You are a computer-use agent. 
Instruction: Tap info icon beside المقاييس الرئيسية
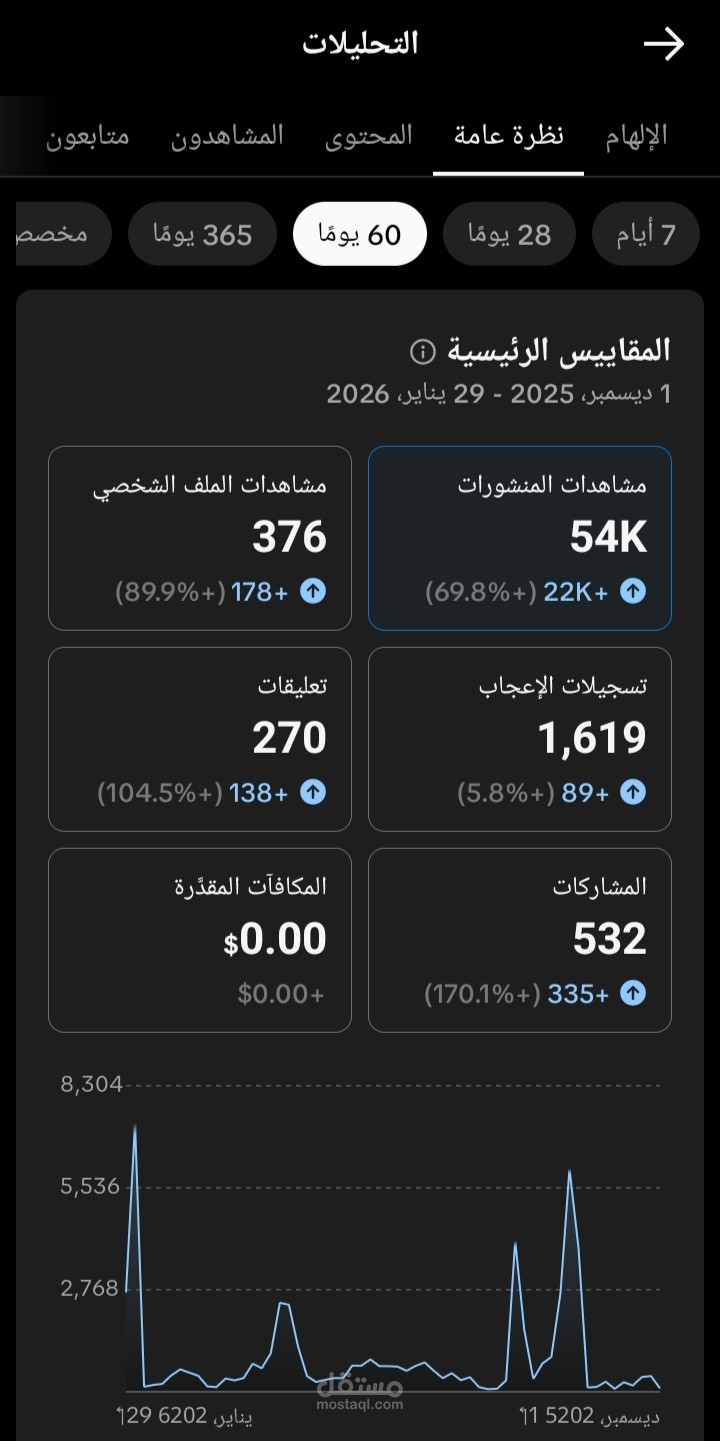[x=423, y=351]
